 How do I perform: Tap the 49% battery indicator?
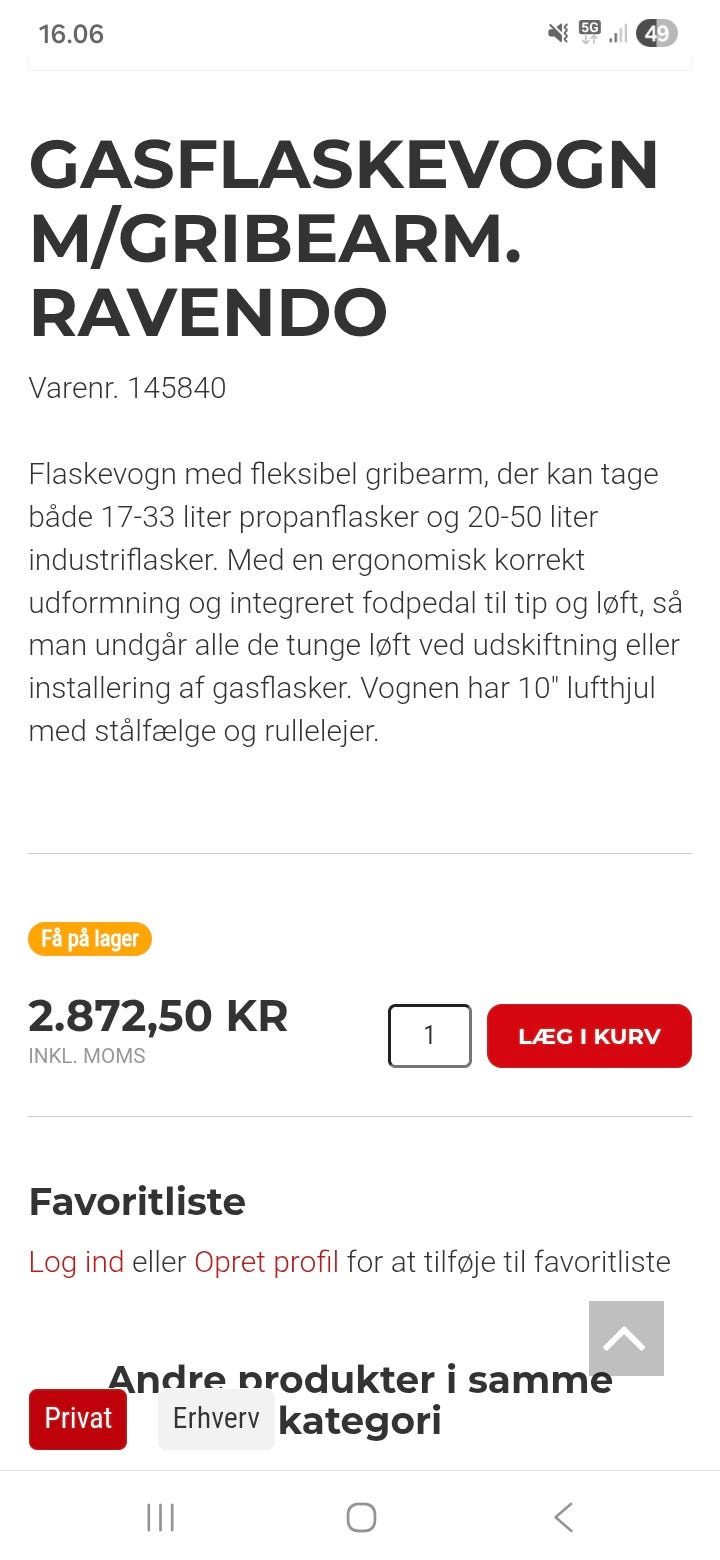tap(658, 33)
